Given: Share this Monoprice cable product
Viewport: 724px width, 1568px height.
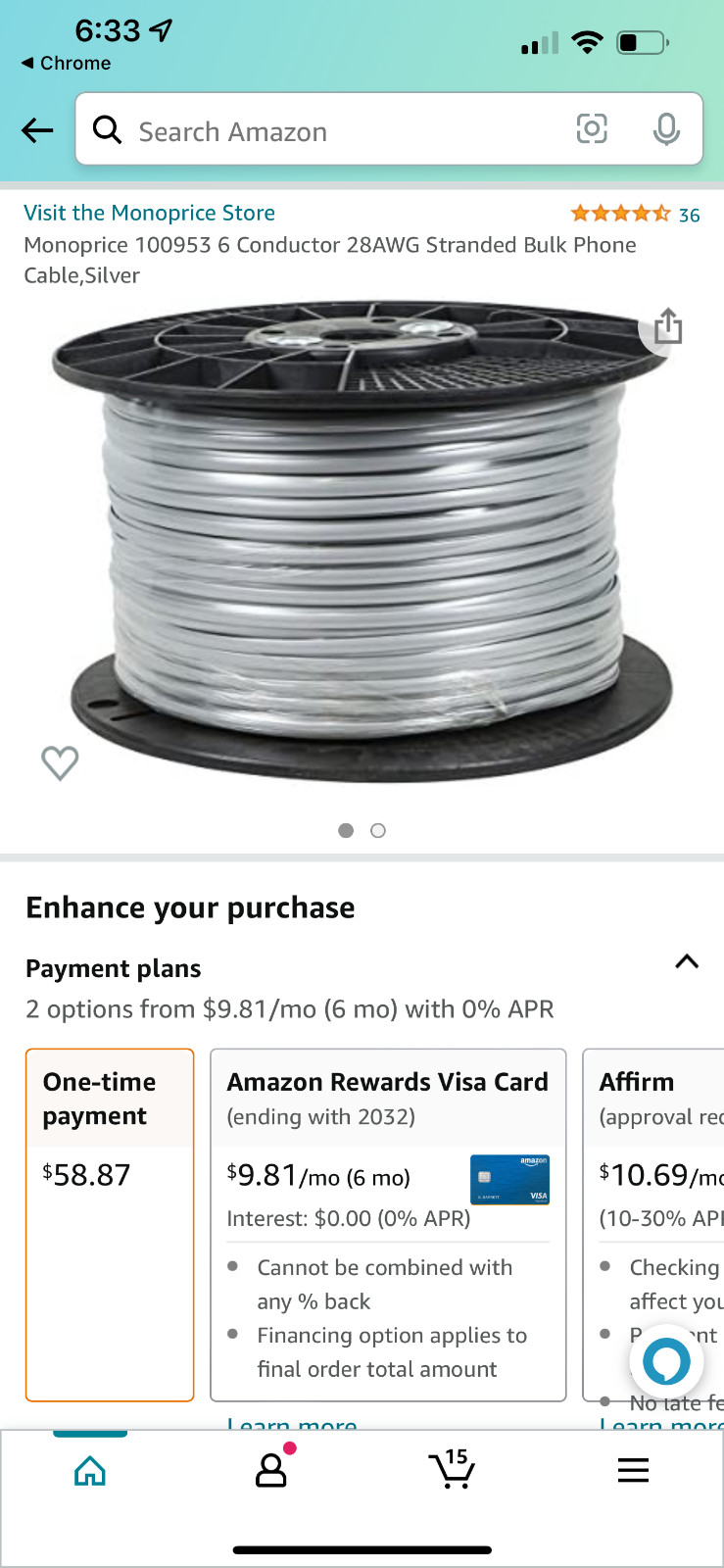Looking at the screenshot, I should pyautogui.click(x=667, y=327).
